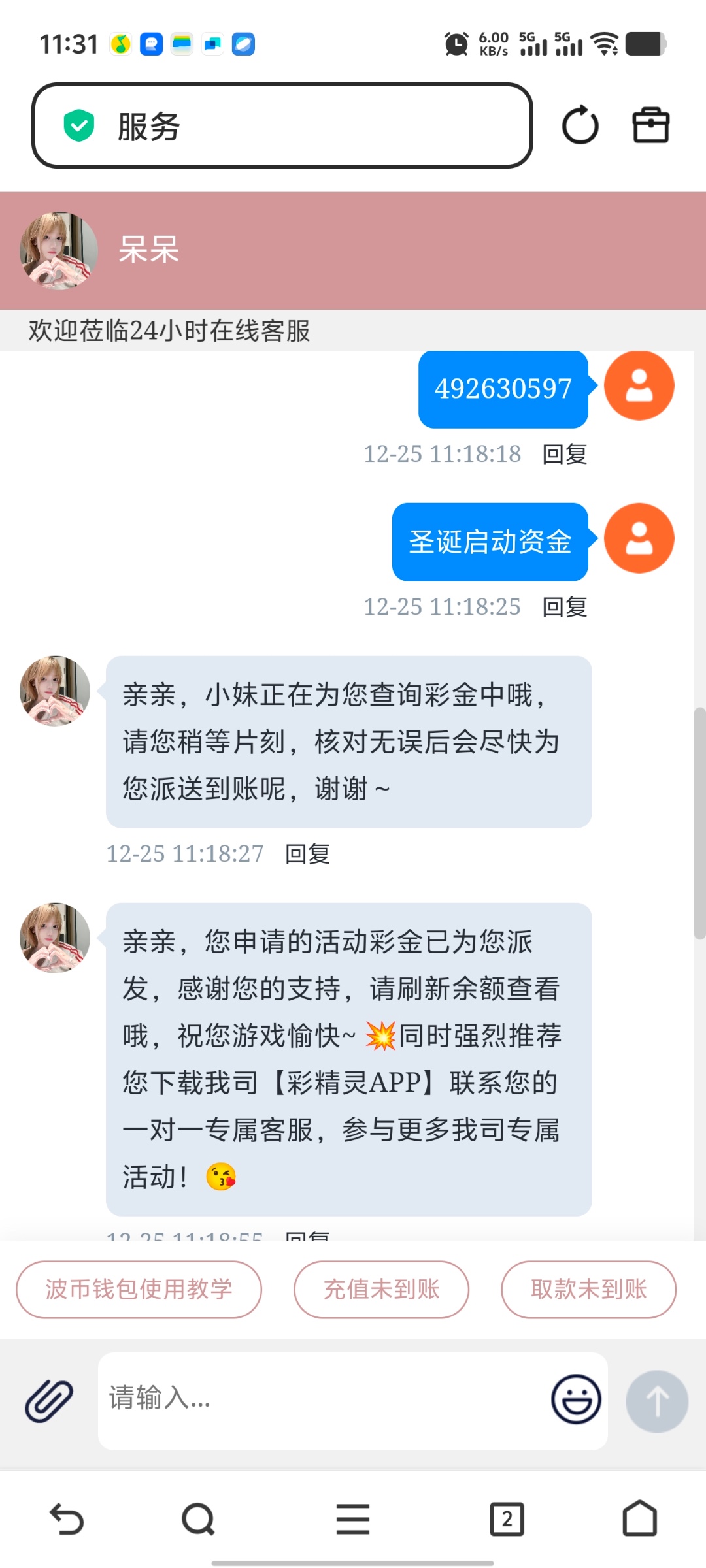View the two open browser tabs
The height and width of the screenshot is (1568, 706).
coord(507,1519)
